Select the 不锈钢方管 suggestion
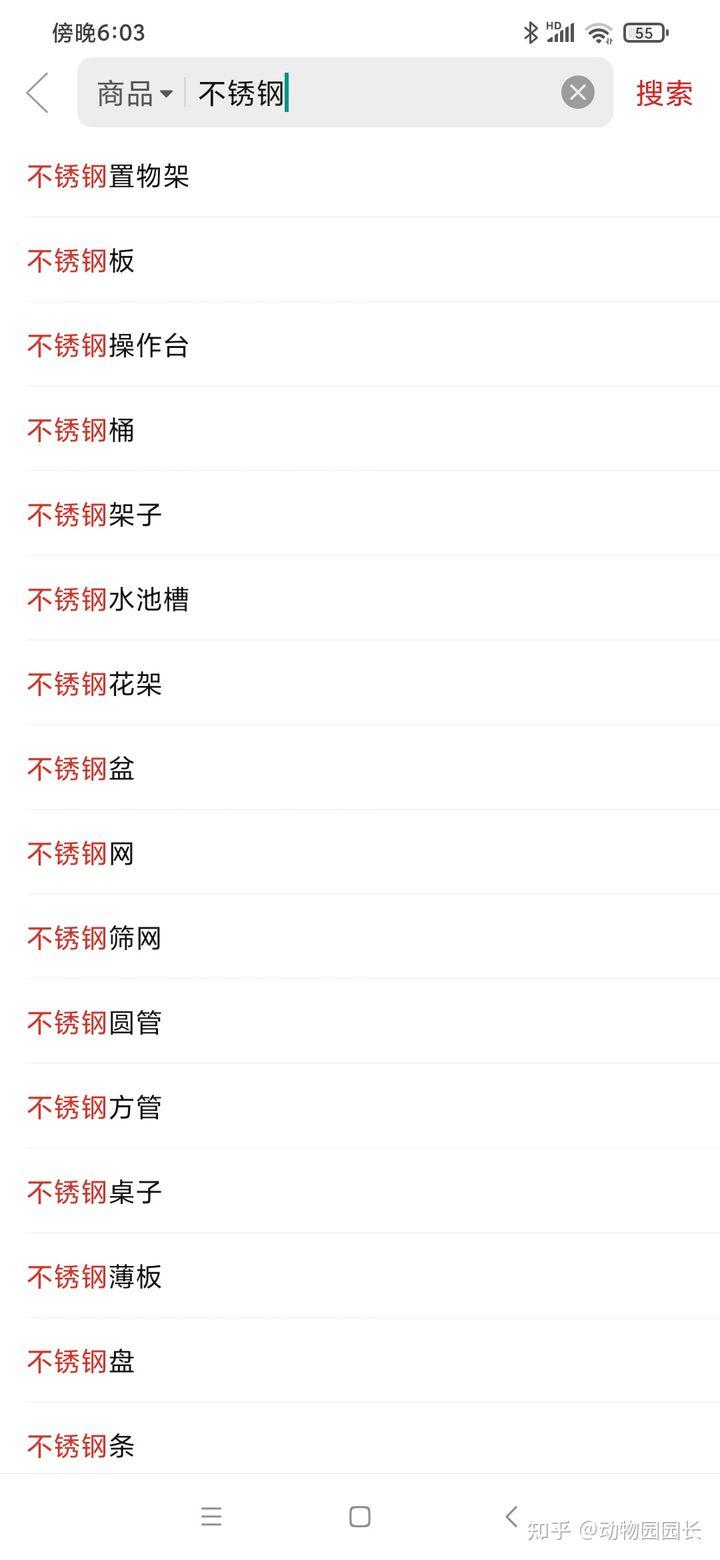 [x=94, y=1107]
